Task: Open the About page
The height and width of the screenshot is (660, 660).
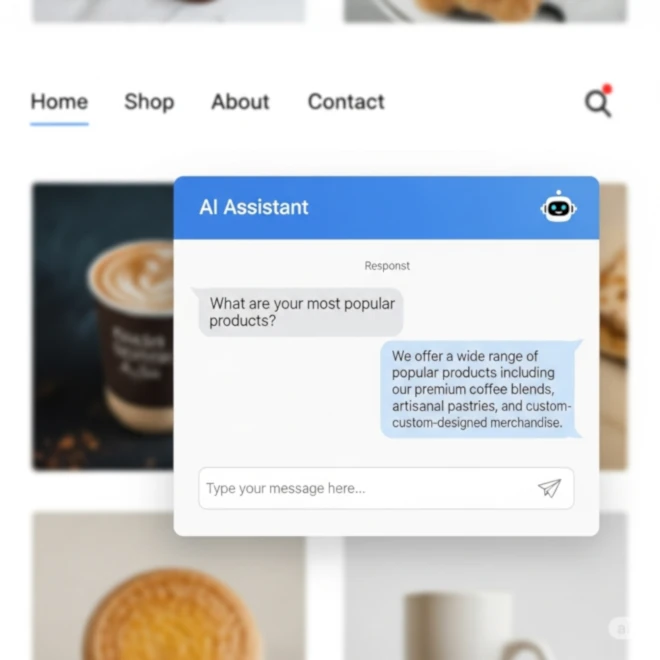Action: [240, 102]
